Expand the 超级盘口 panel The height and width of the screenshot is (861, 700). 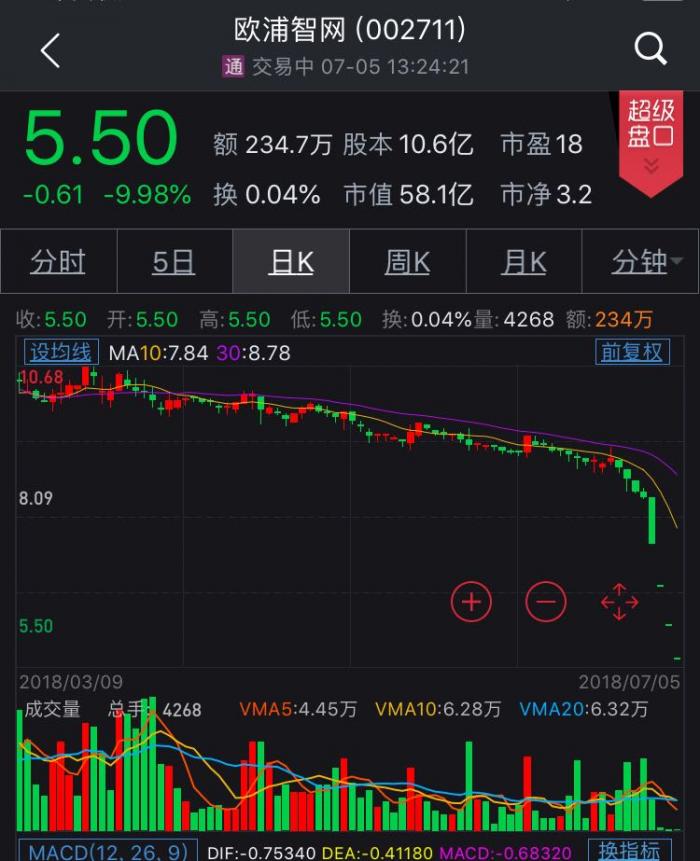pos(651,140)
